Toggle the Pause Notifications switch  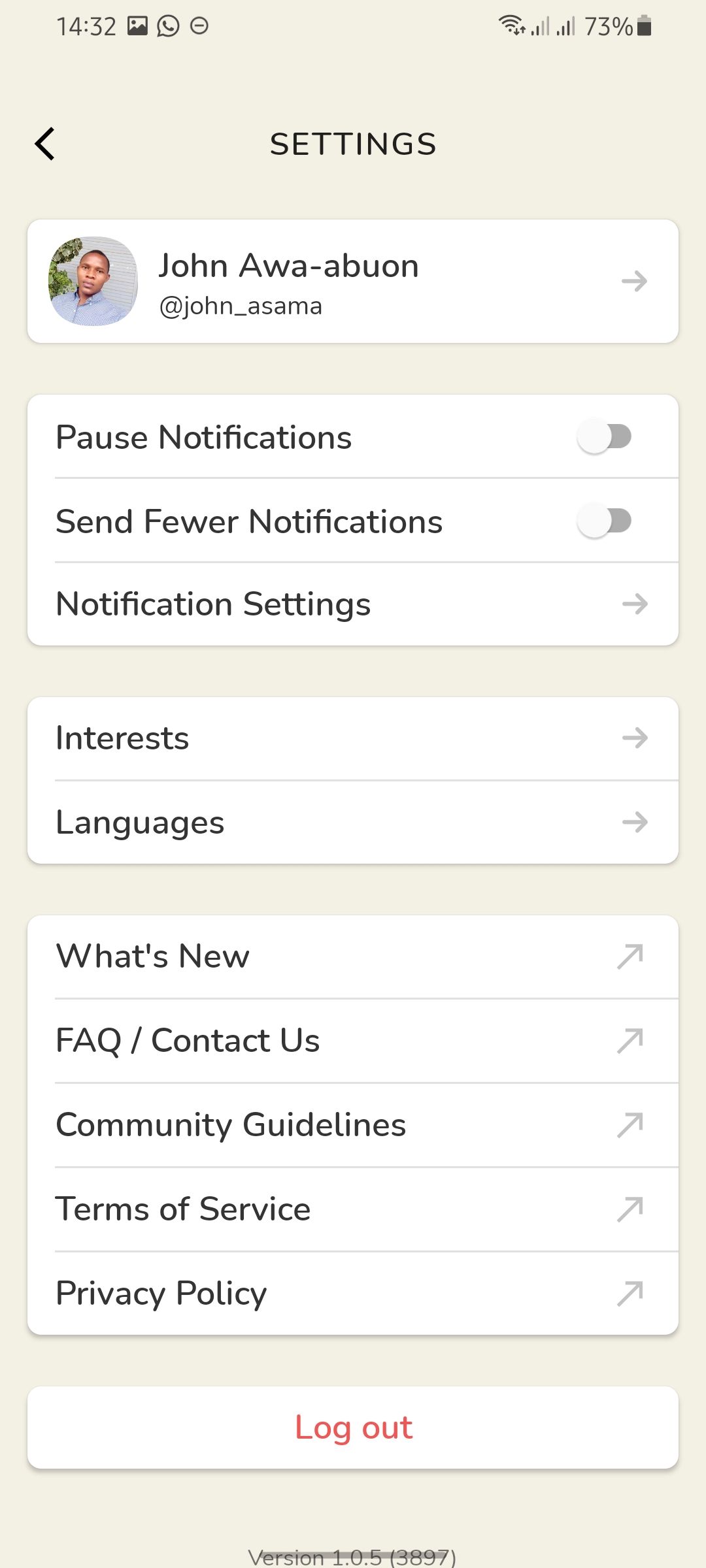[x=604, y=436]
